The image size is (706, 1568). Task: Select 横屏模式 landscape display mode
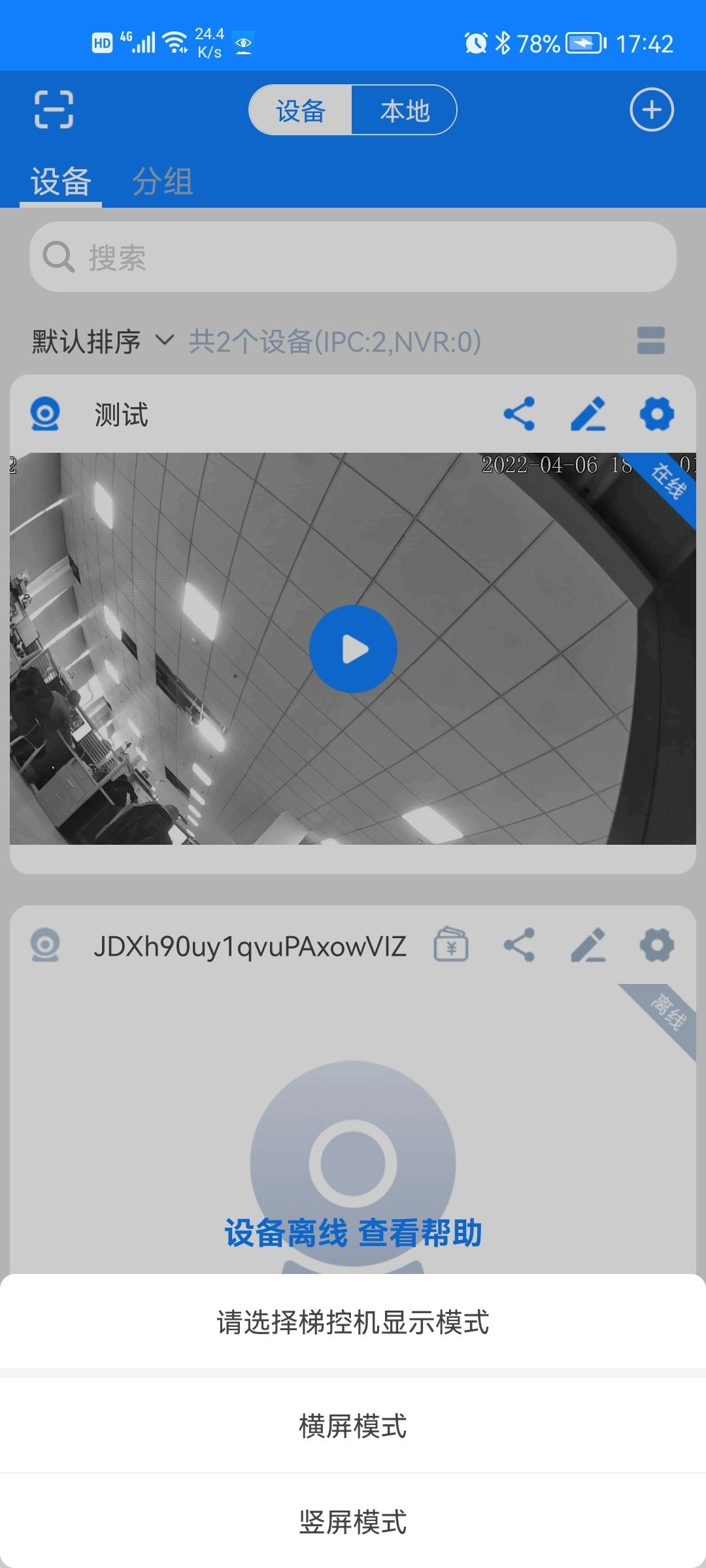[353, 1426]
